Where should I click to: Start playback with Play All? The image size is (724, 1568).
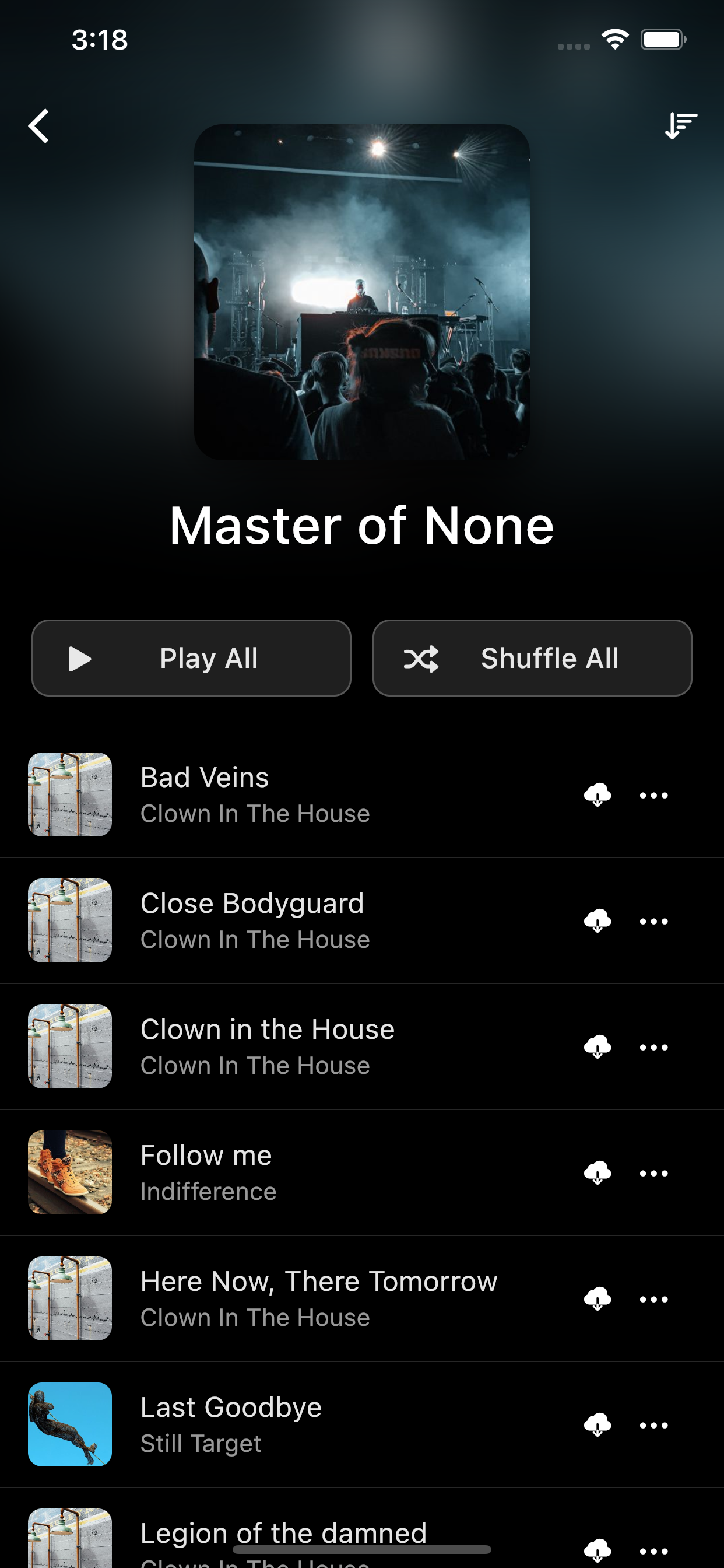point(191,658)
